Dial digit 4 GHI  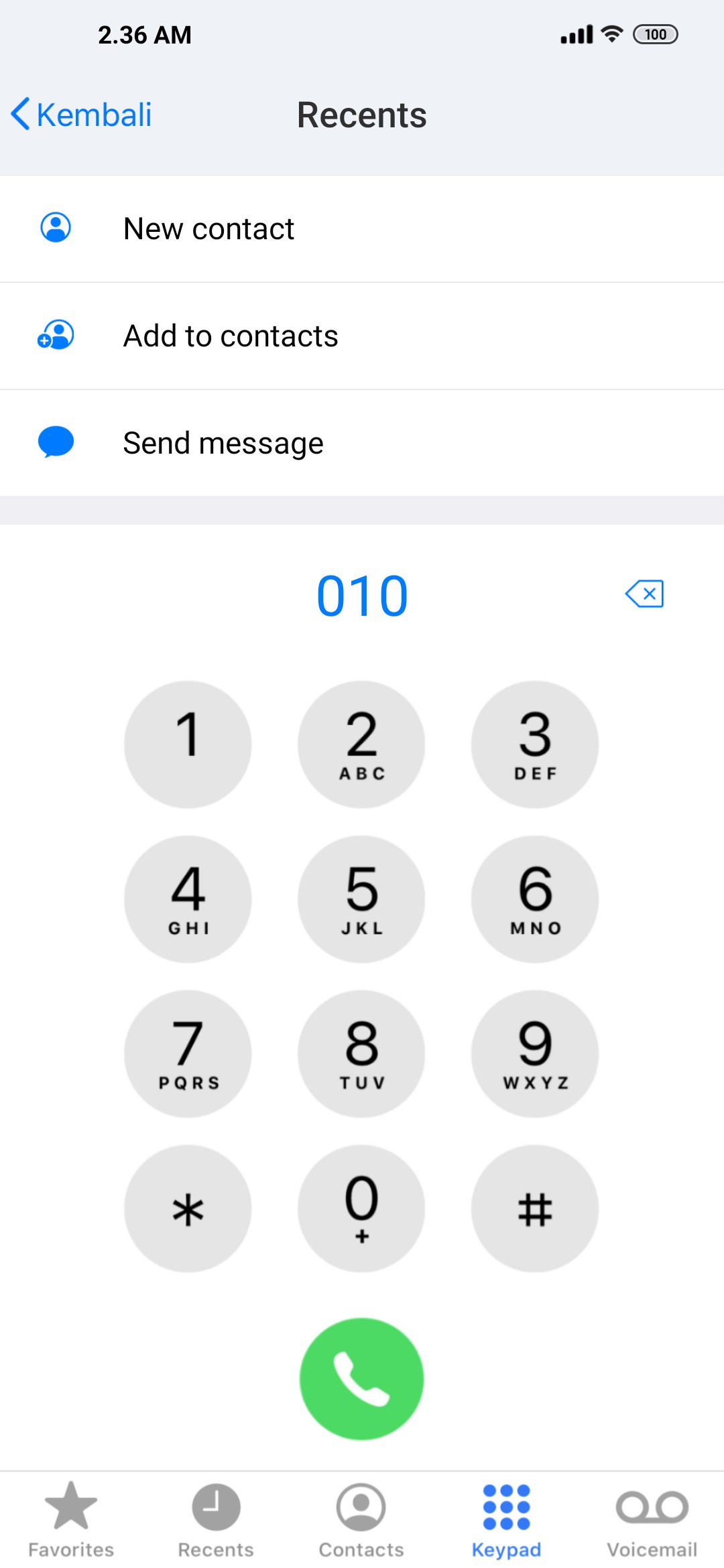point(188,899)
